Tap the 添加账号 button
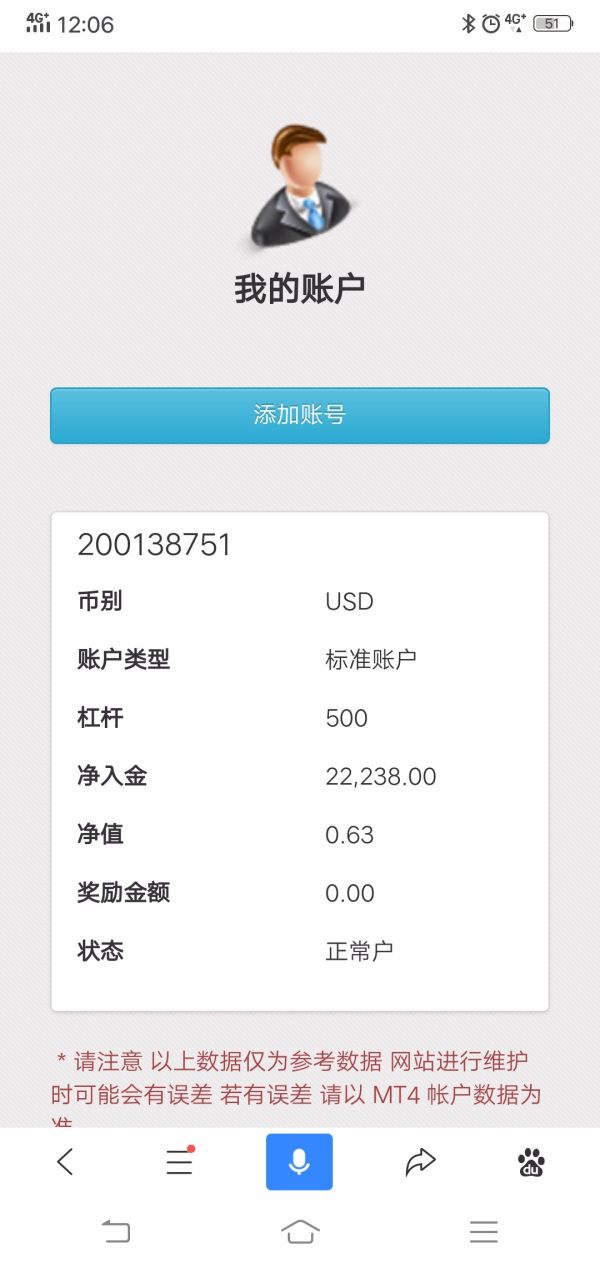This screenshot has height=1267, width=600. (300, 415)
